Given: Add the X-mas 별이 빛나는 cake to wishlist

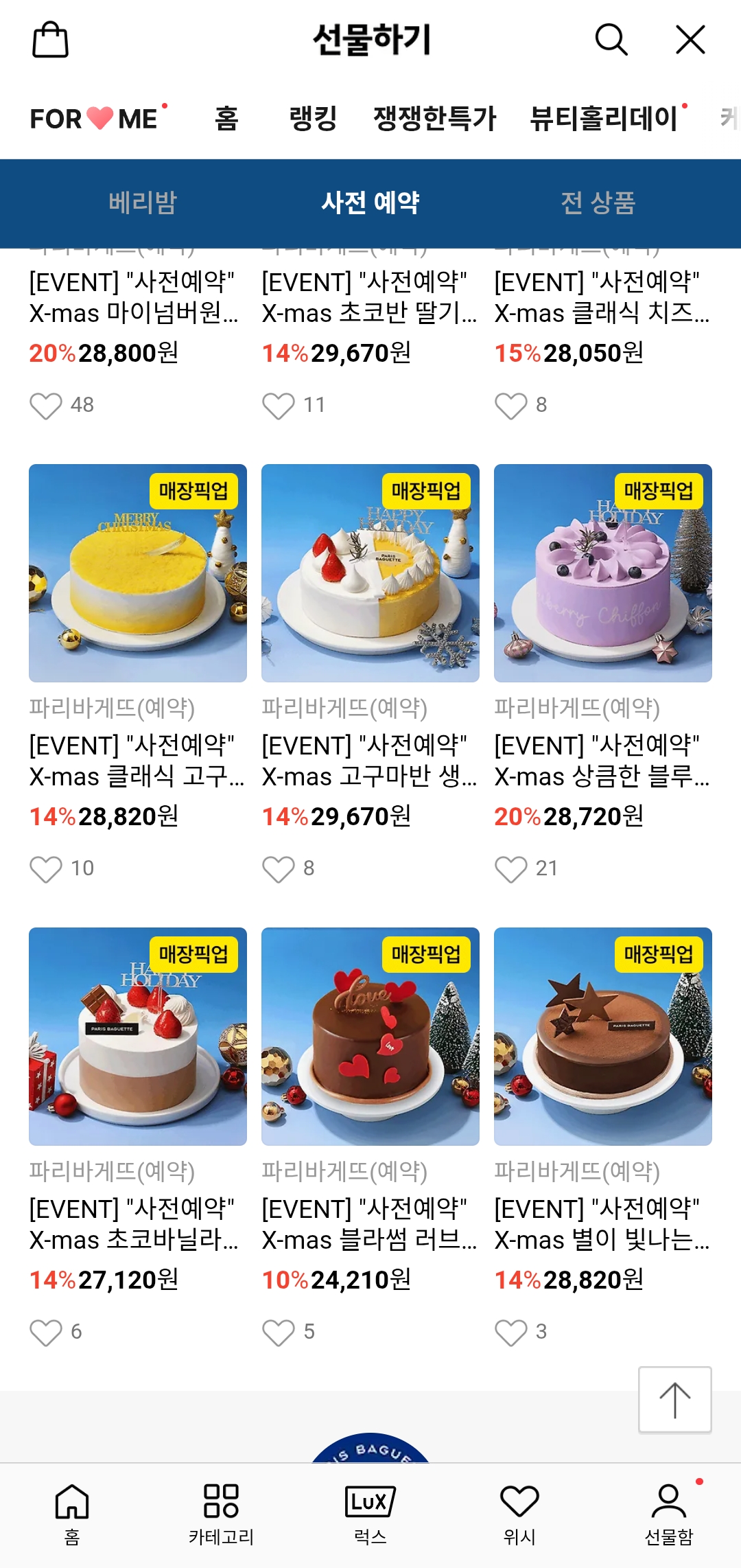Looking at the screenshot, I should (x=511, y=1333).
